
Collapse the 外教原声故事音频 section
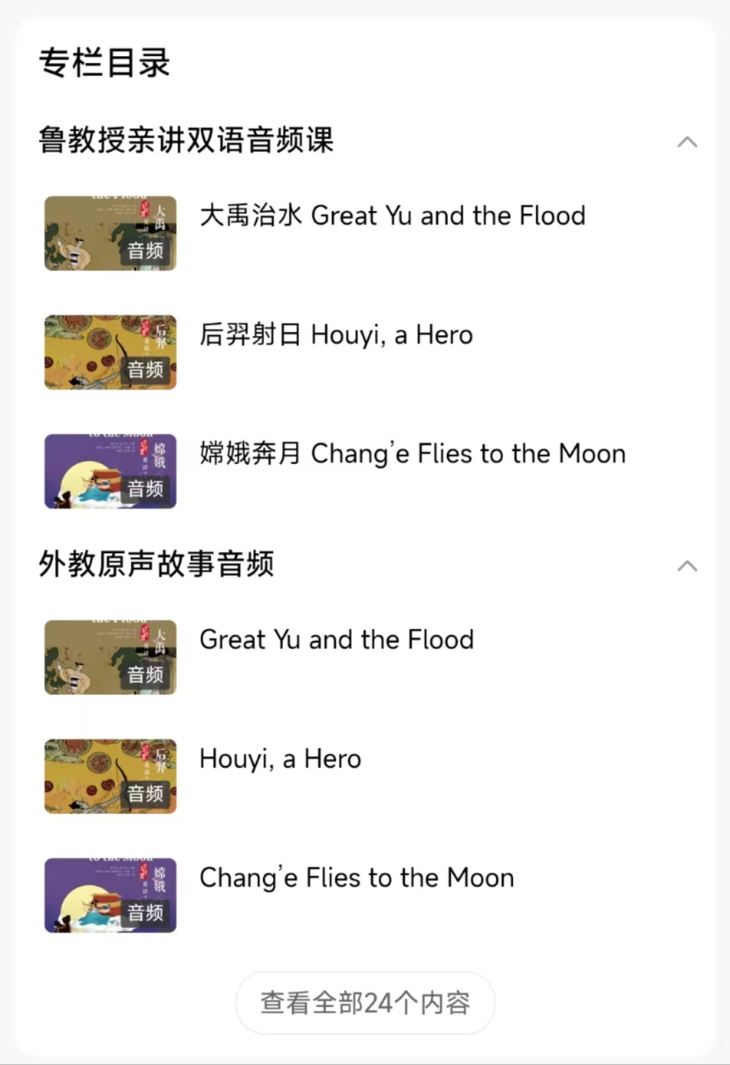(687, 566)
